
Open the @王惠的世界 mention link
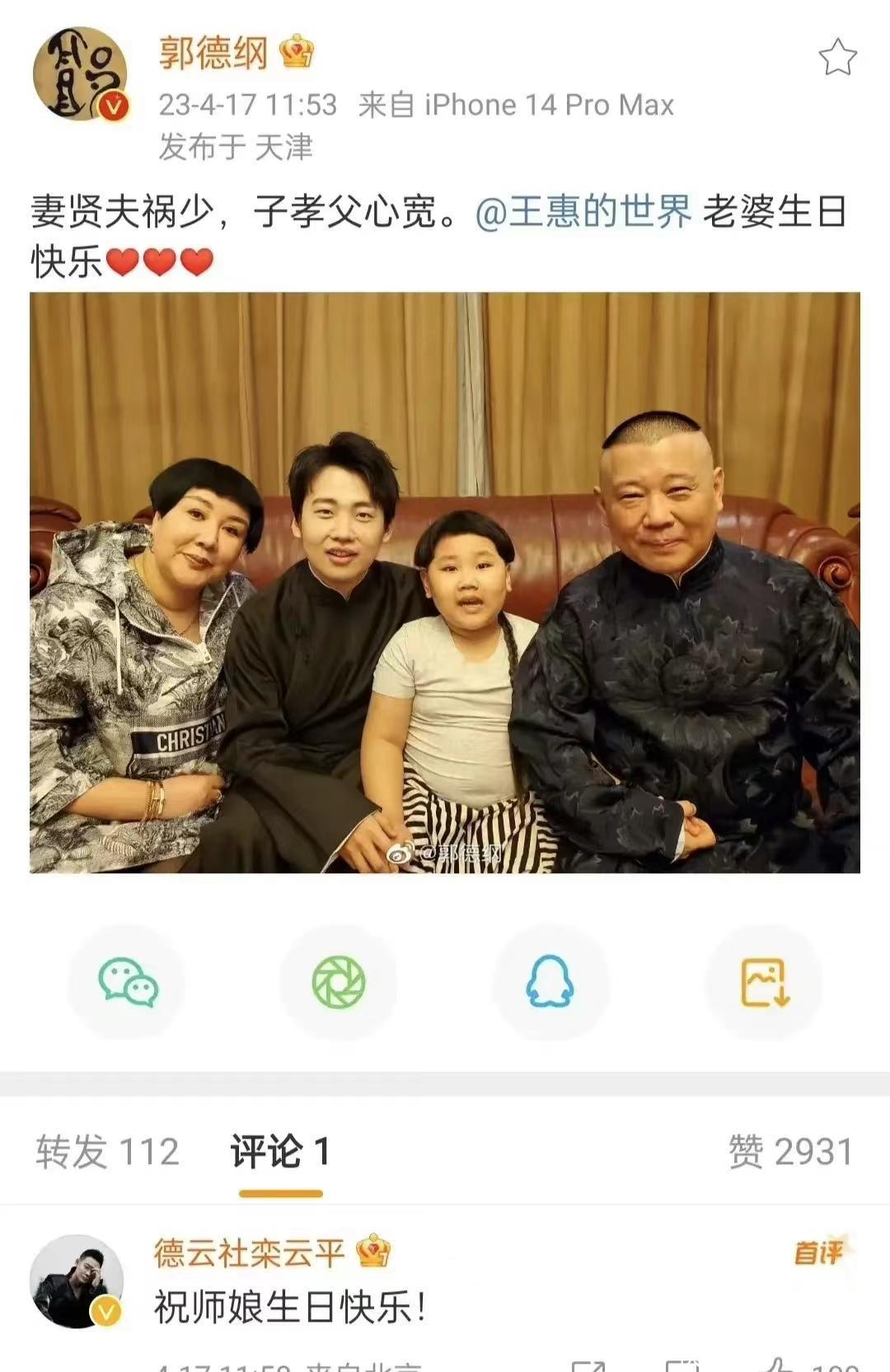coord(583,213)
